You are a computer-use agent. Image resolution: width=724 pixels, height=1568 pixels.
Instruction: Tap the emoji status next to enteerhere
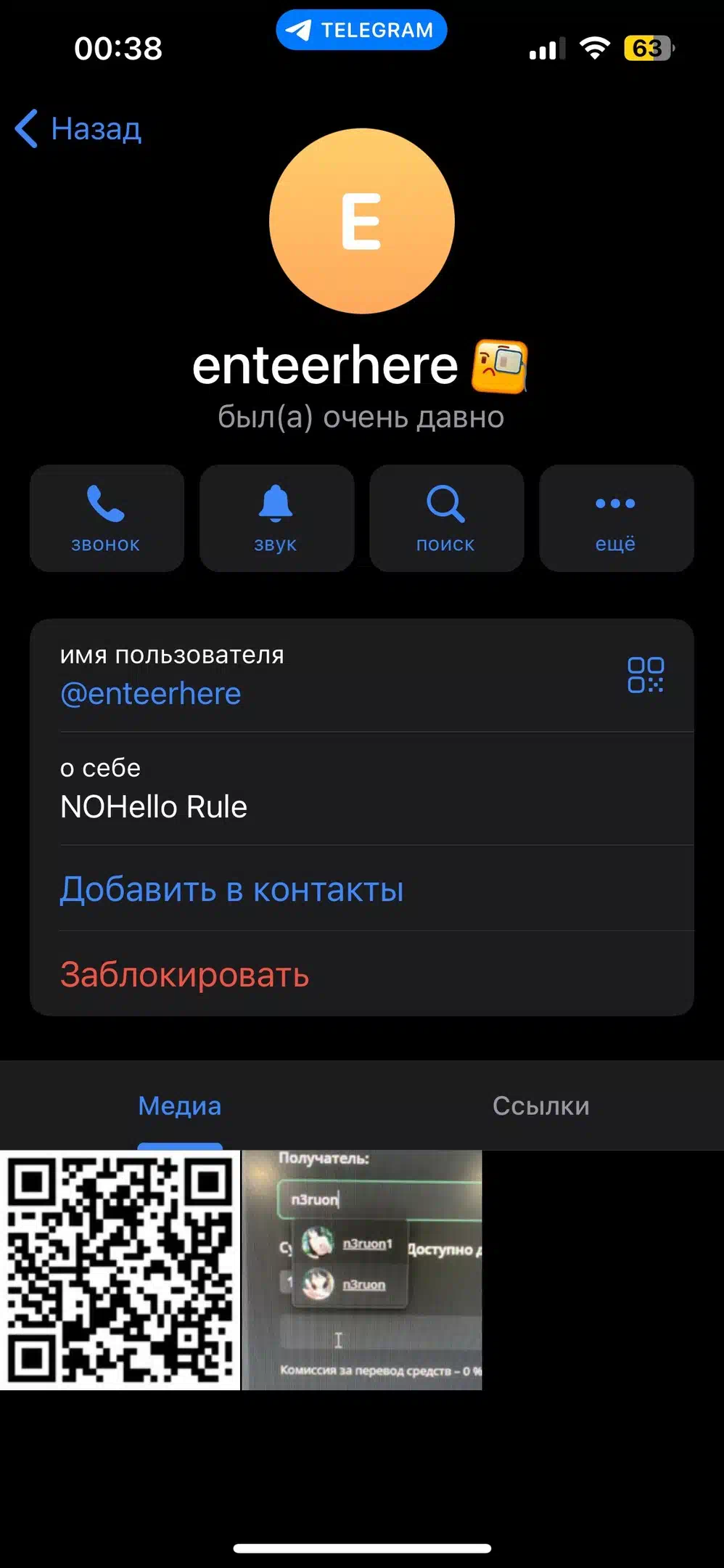(500, 366)
